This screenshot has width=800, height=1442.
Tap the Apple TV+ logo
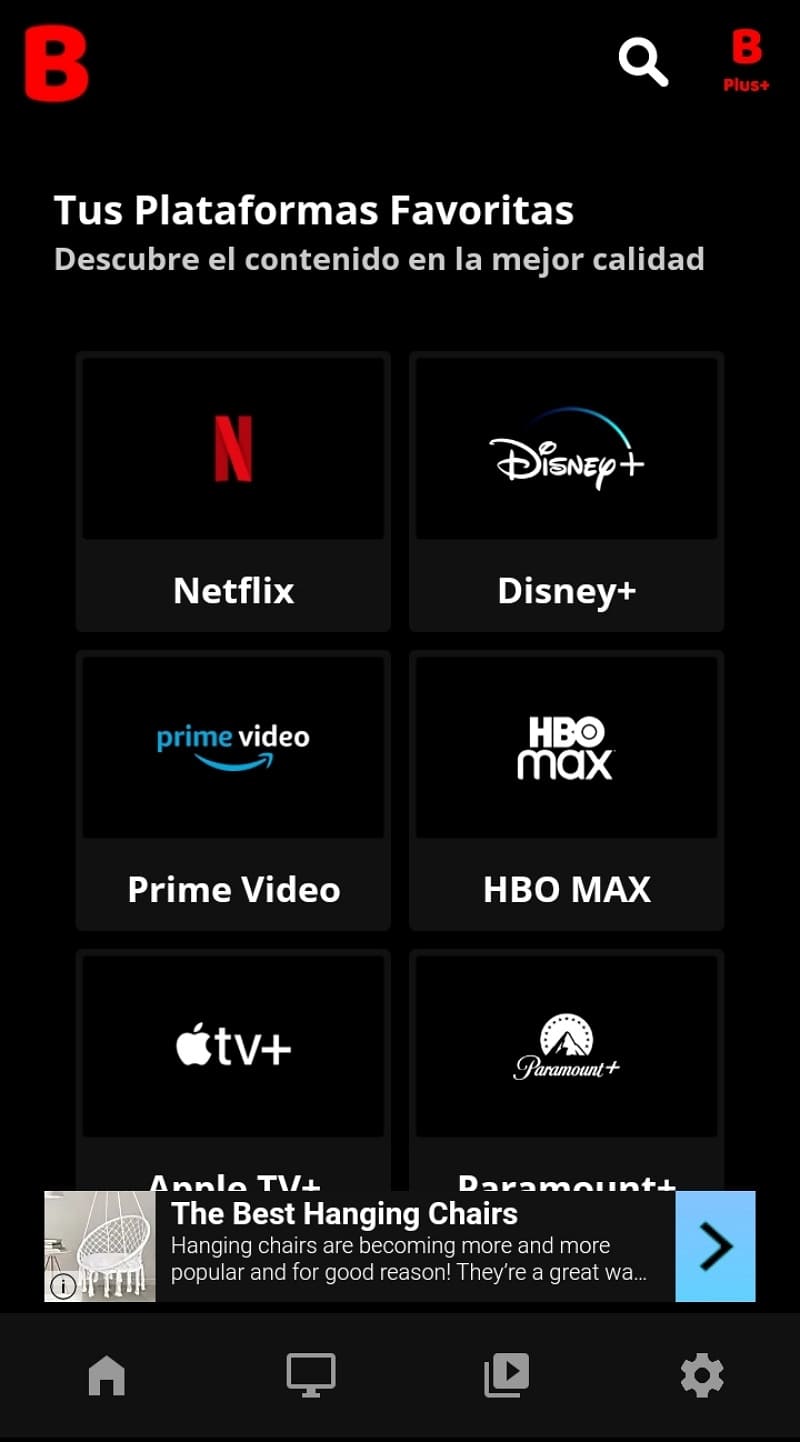[232, 1045]
